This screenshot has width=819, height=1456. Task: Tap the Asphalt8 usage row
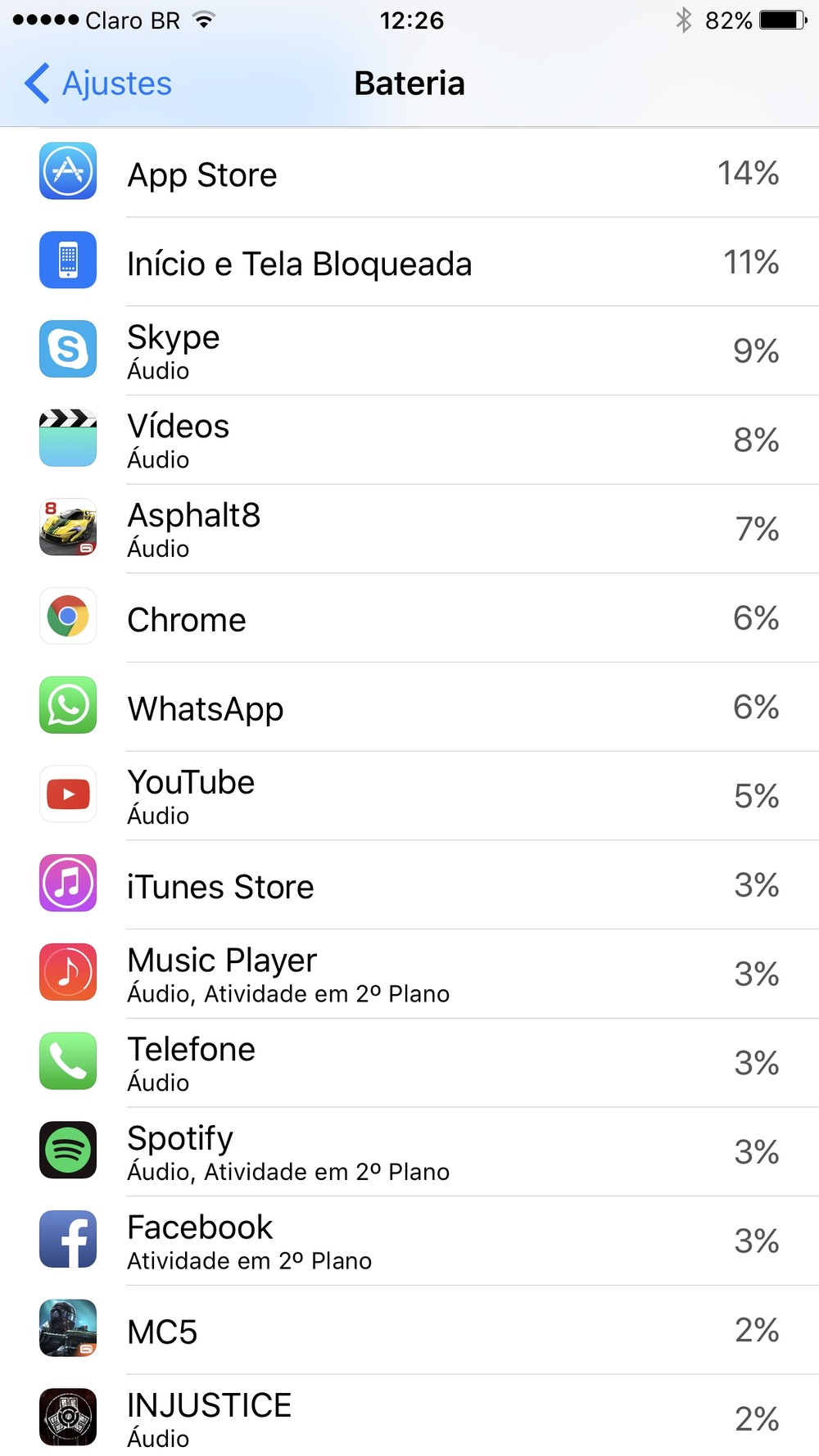tap(409, 529)
